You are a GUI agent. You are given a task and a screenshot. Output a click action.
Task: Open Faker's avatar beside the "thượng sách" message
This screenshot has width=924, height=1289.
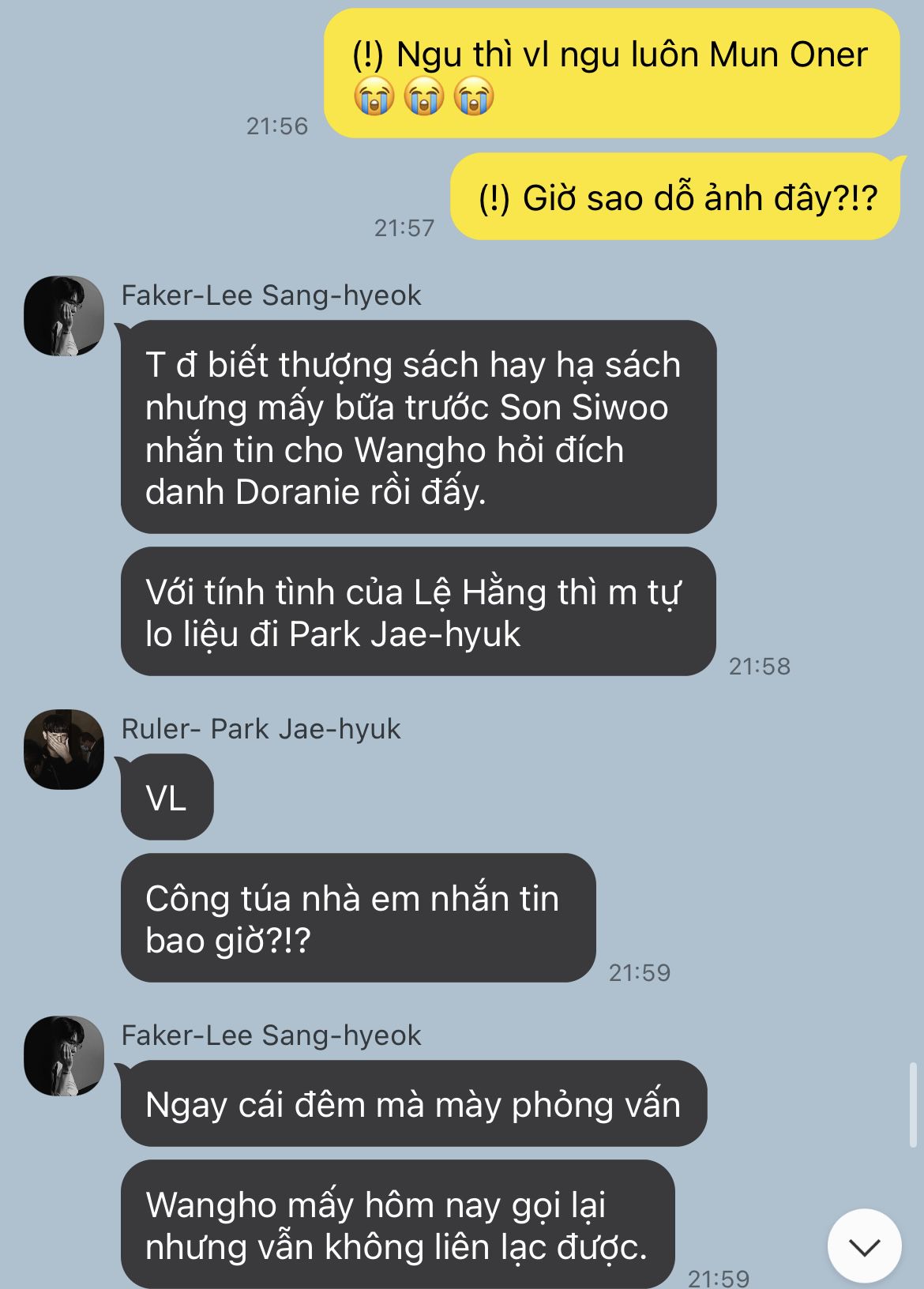(64, 315)
